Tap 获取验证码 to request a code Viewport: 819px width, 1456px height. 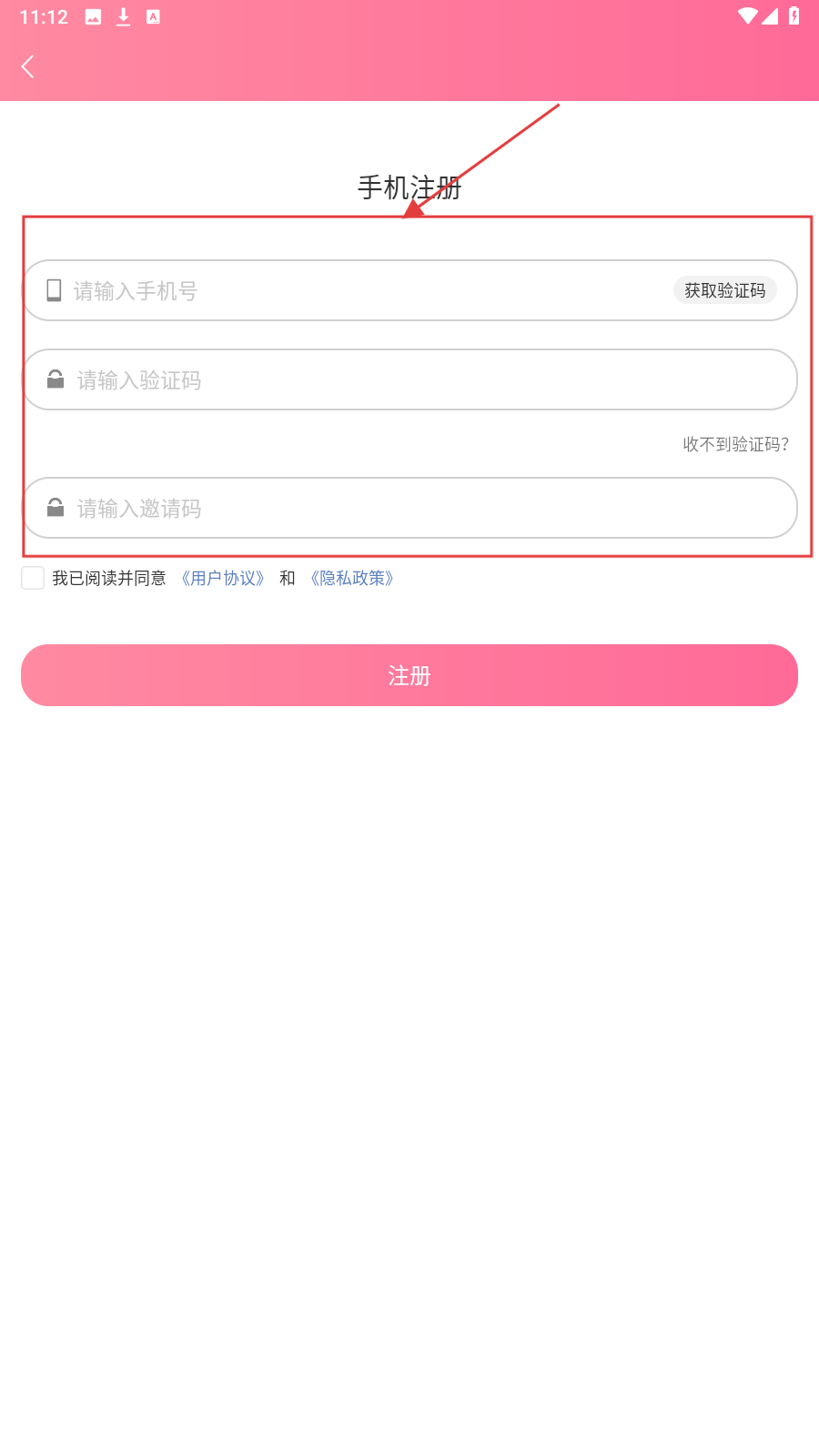tap(724, 290)
